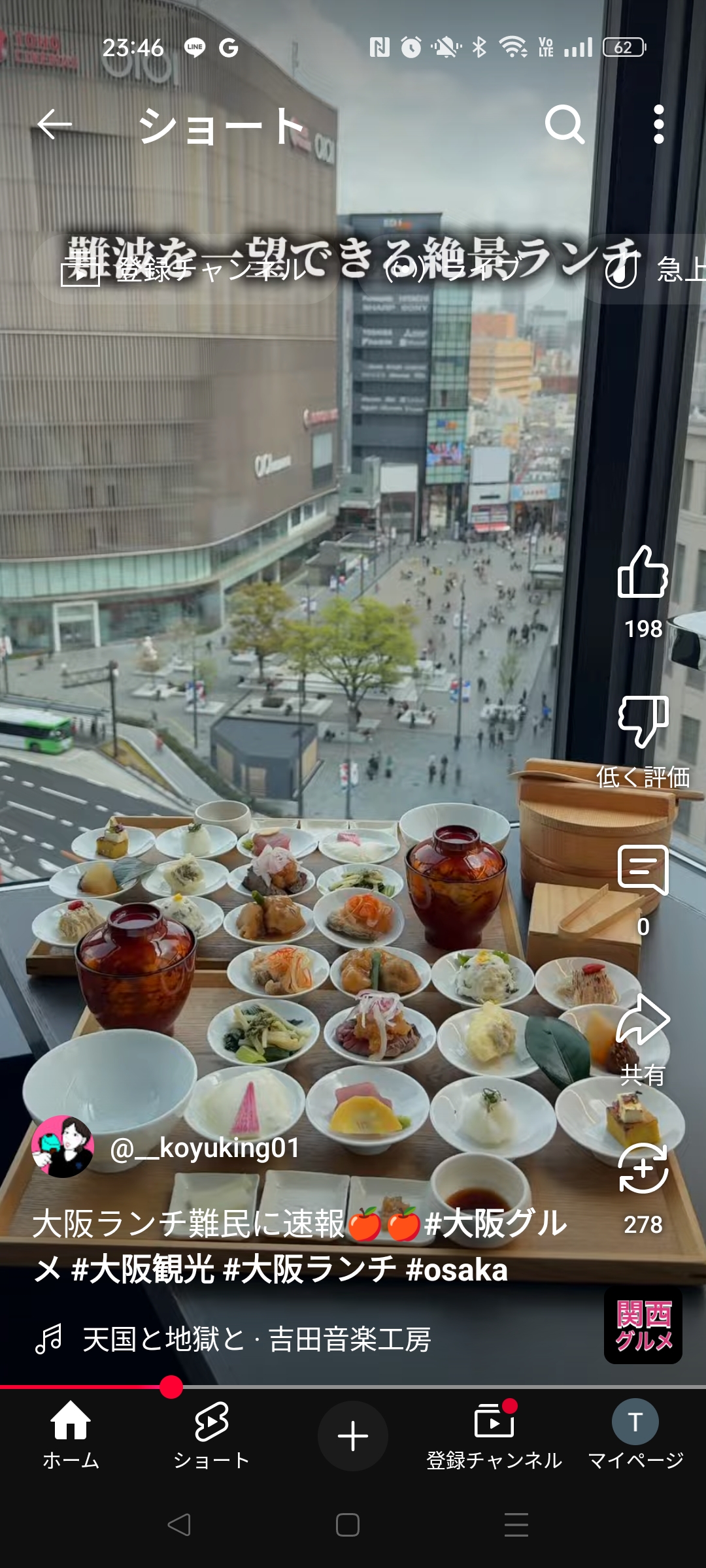Open the 関西グルメ audio thumbnail
Viewport: 706px width, 1568px height.
coord(643,1325)
